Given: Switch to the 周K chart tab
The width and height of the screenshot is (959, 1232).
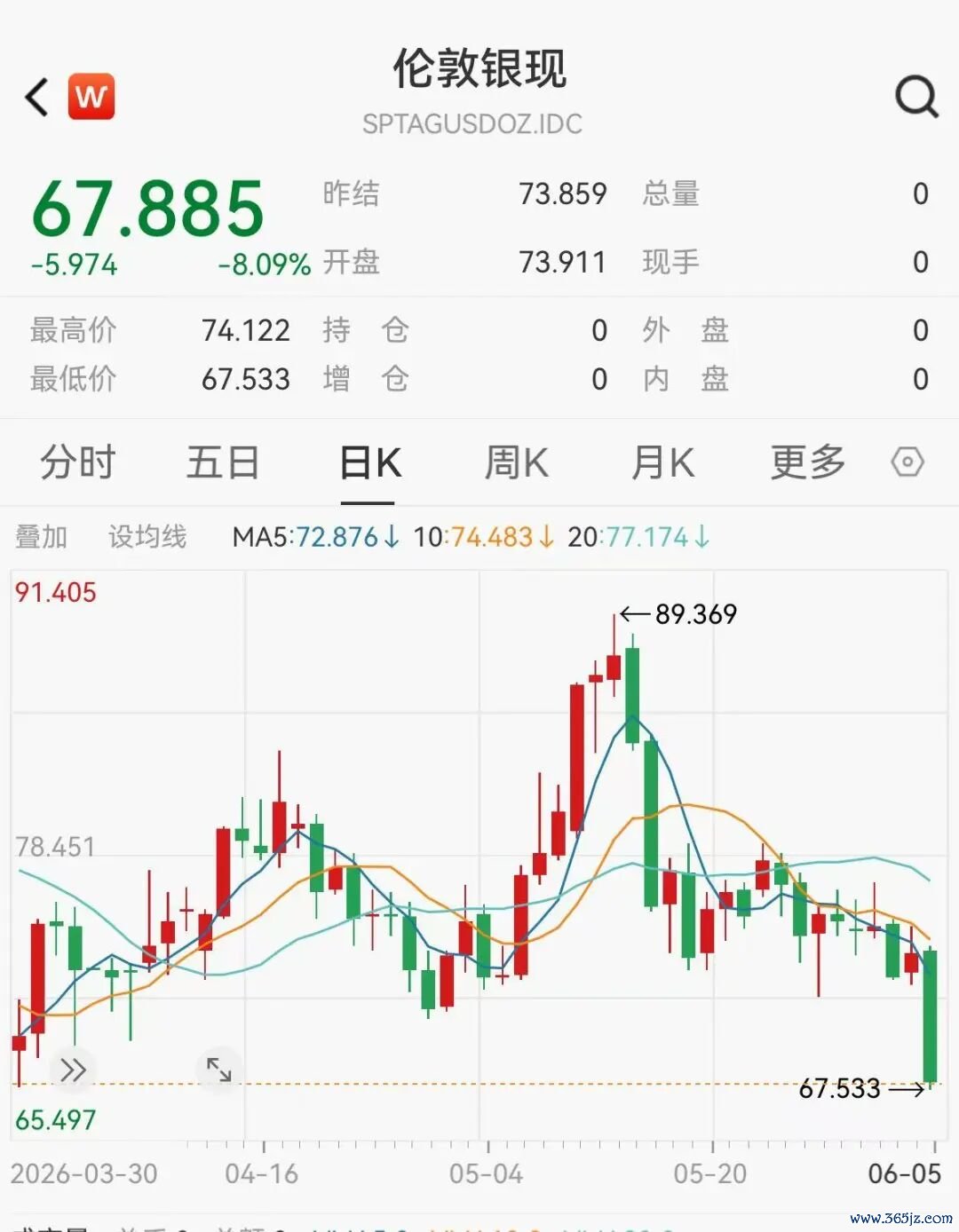Looking at the screenshot, I should (516, 462).
